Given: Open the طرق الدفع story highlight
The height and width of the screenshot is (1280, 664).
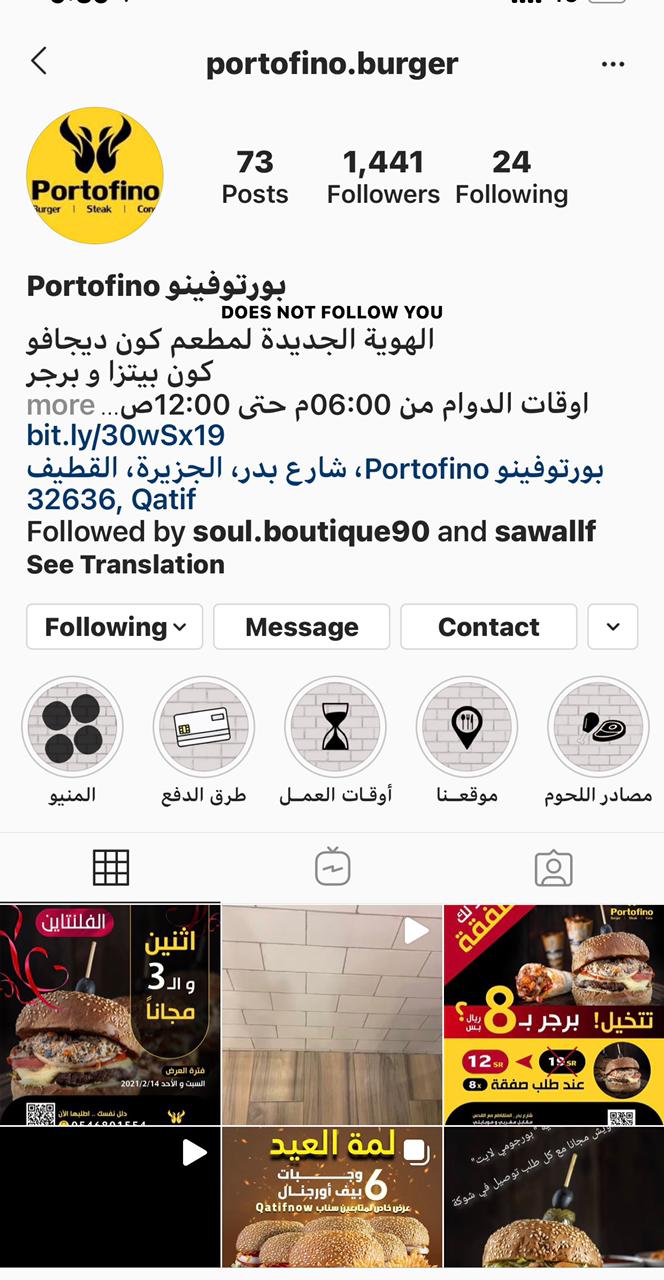Looking at the screenshot, I should [x=204, y=727].
